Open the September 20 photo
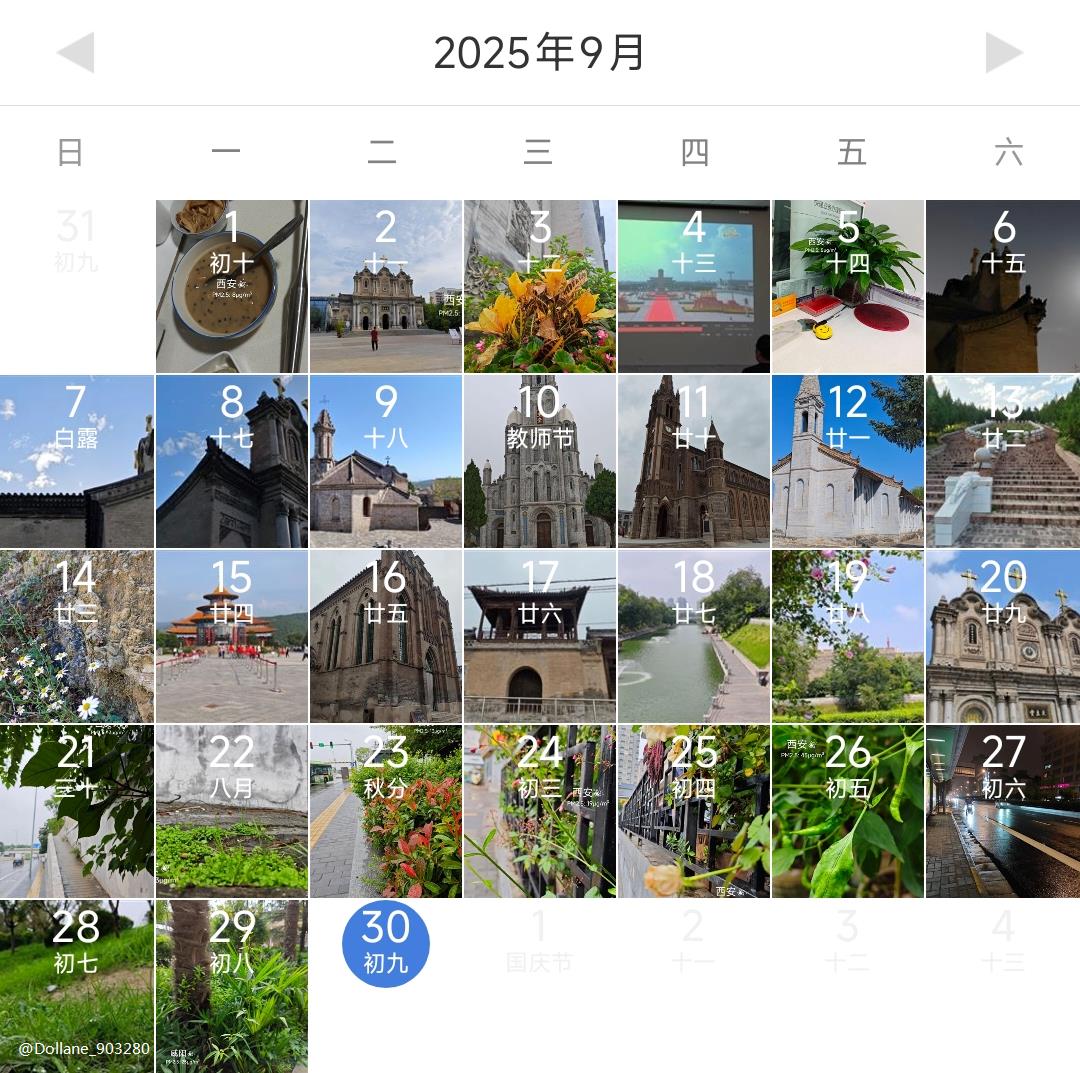 click(x=1003, y=637)
